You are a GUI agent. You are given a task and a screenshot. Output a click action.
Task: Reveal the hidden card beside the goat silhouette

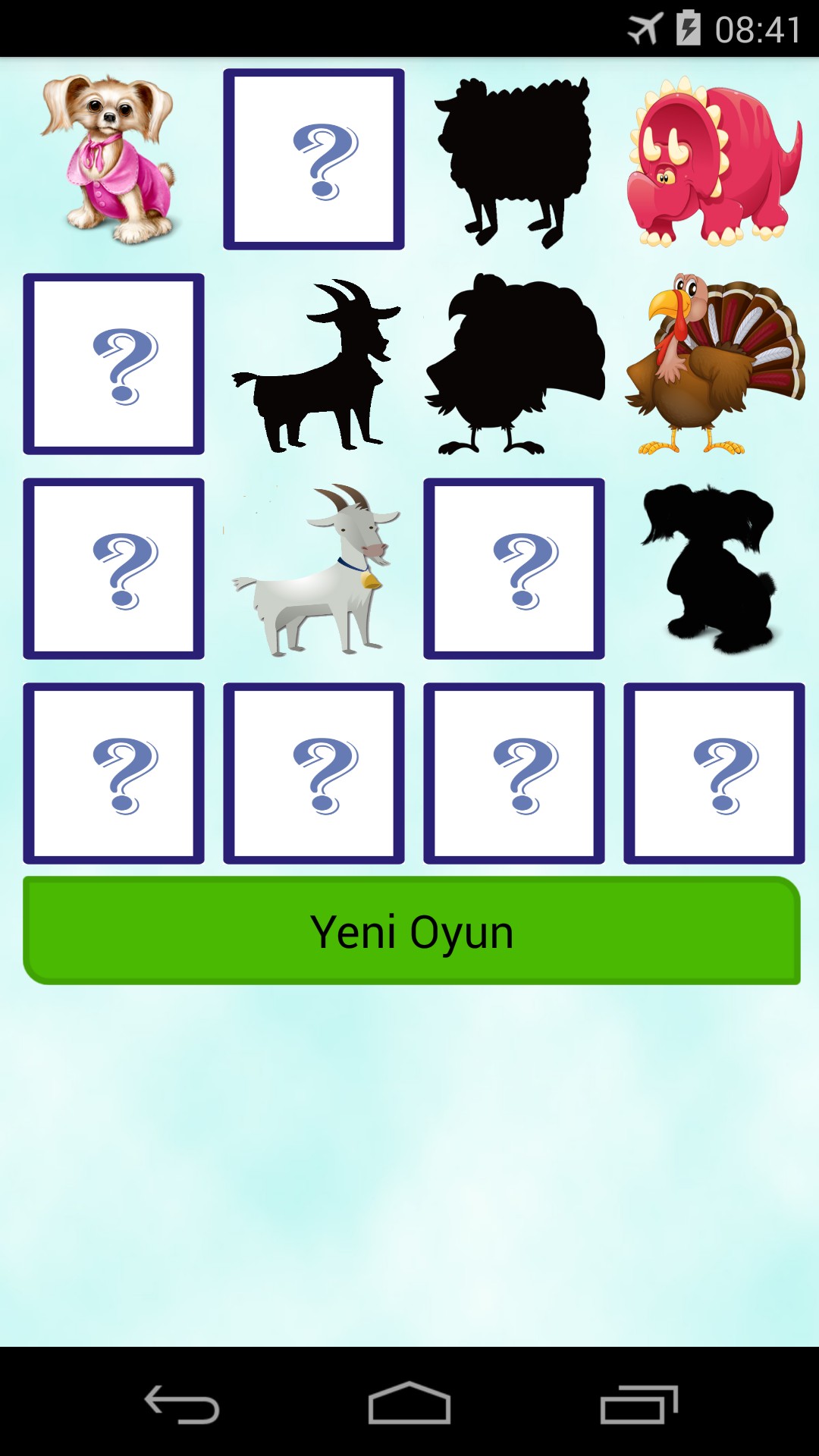point(114,364)
